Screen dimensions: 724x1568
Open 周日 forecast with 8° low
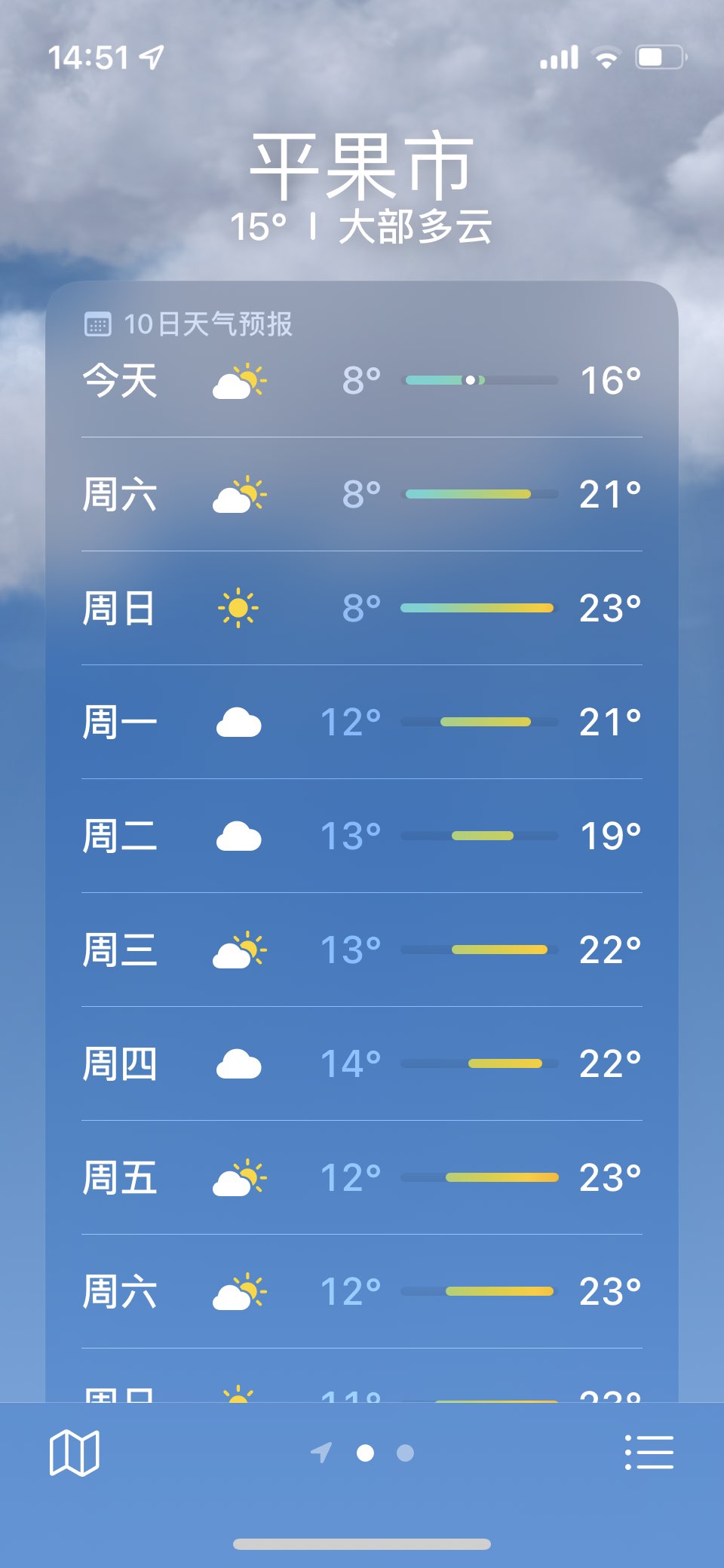click(362, 608)
